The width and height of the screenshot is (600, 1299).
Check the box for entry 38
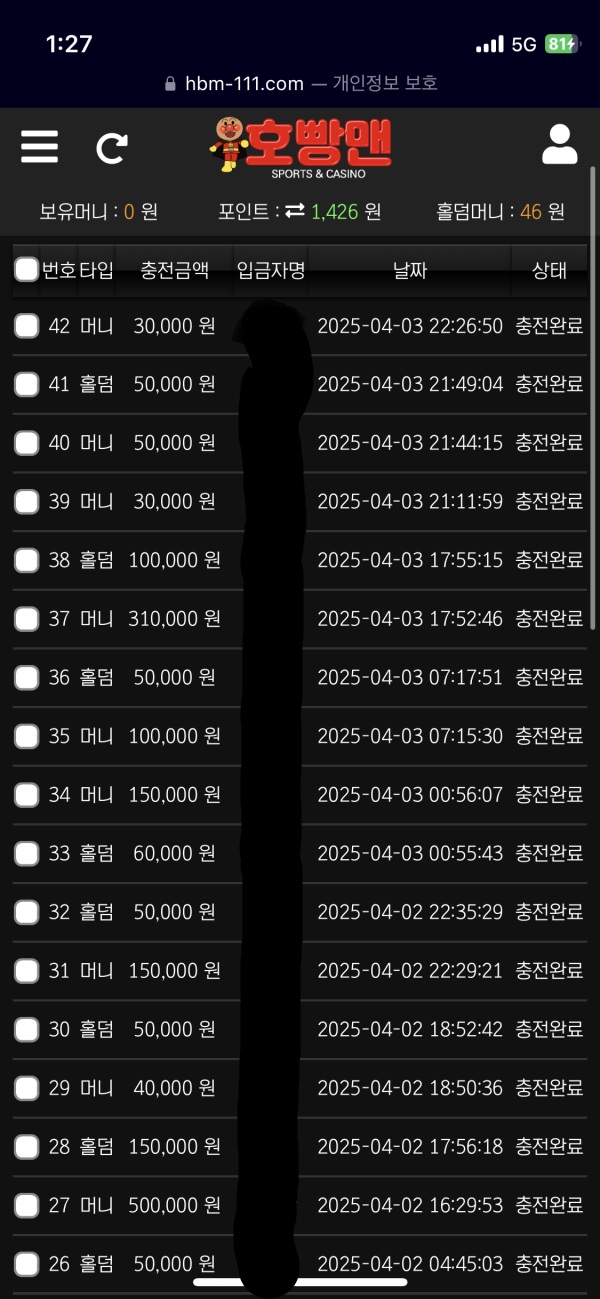[27, 561]
